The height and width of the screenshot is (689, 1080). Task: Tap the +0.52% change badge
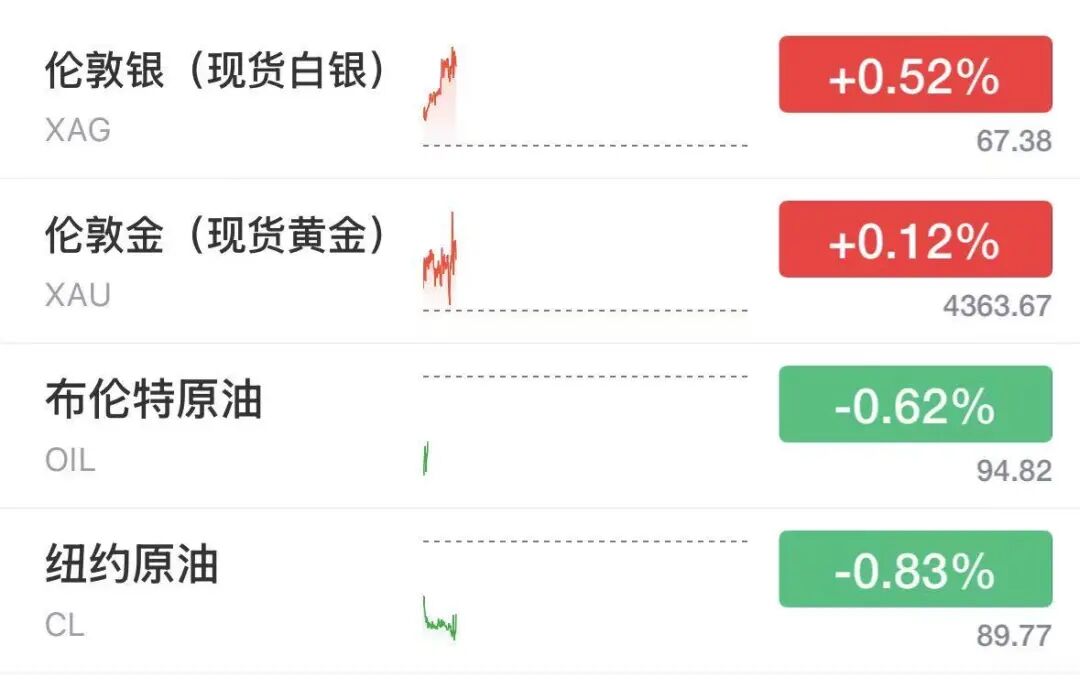click(915, 74)
